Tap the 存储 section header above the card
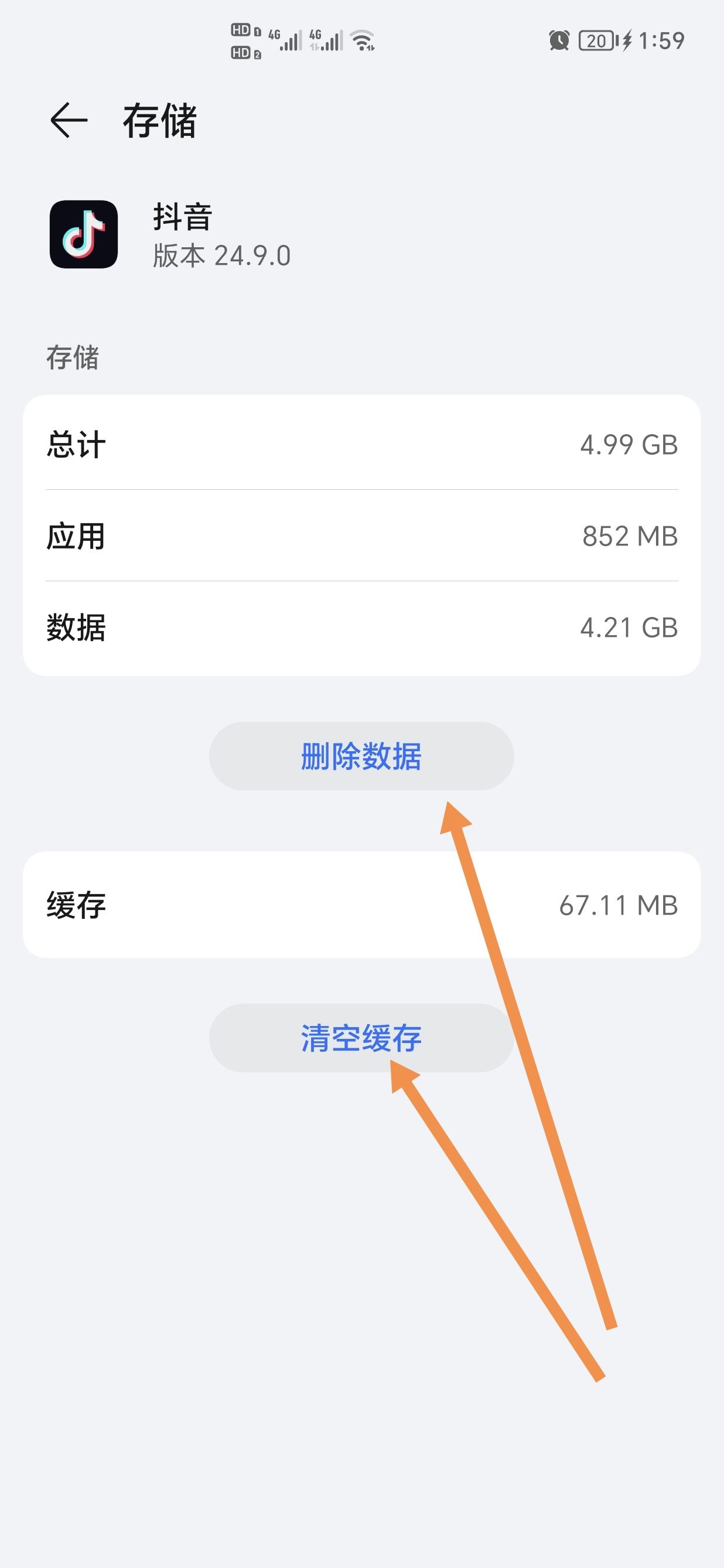724x1568 pixels. point(73,359)
